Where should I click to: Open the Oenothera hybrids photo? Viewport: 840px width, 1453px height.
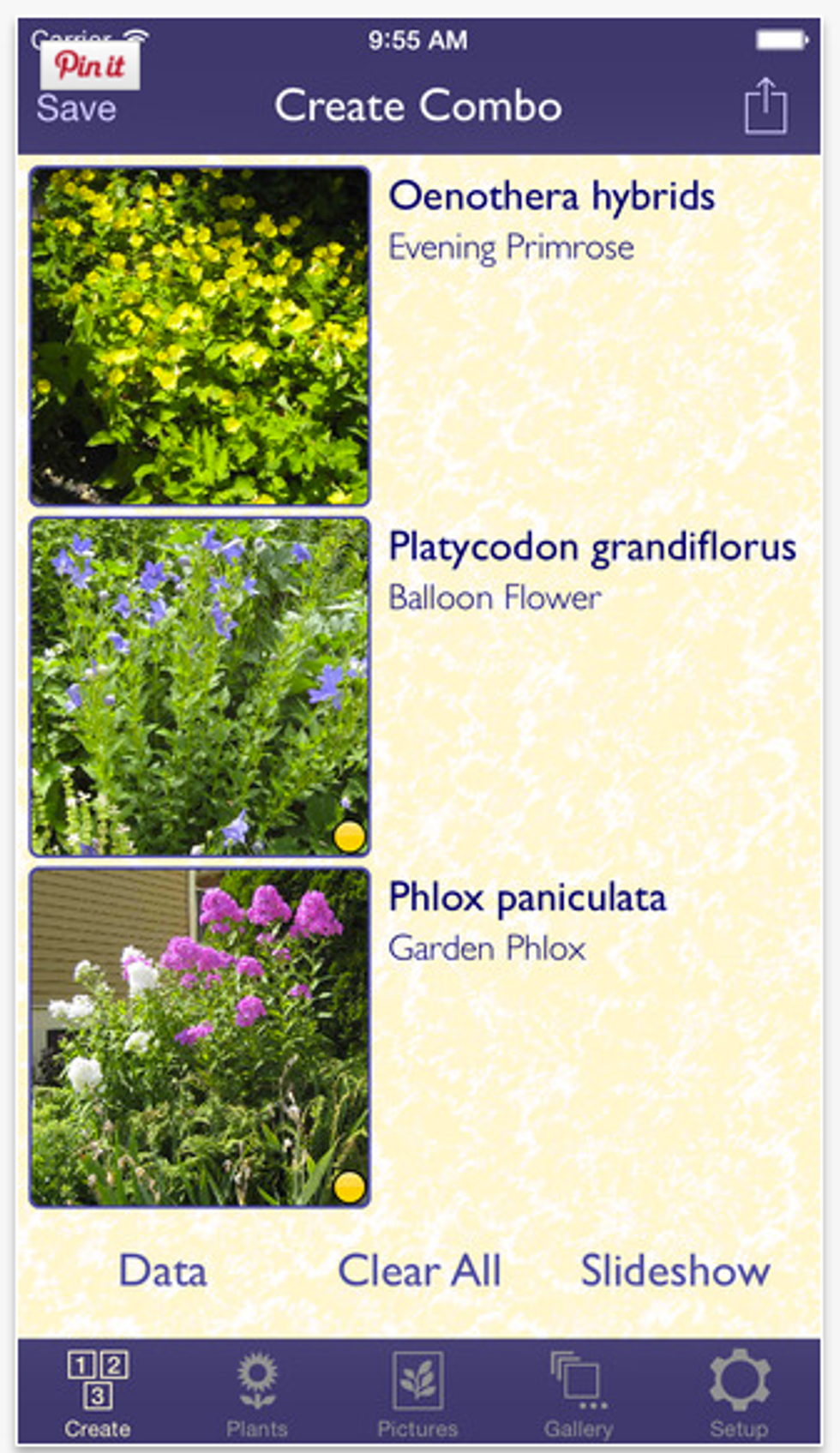[x=200, y=336]
